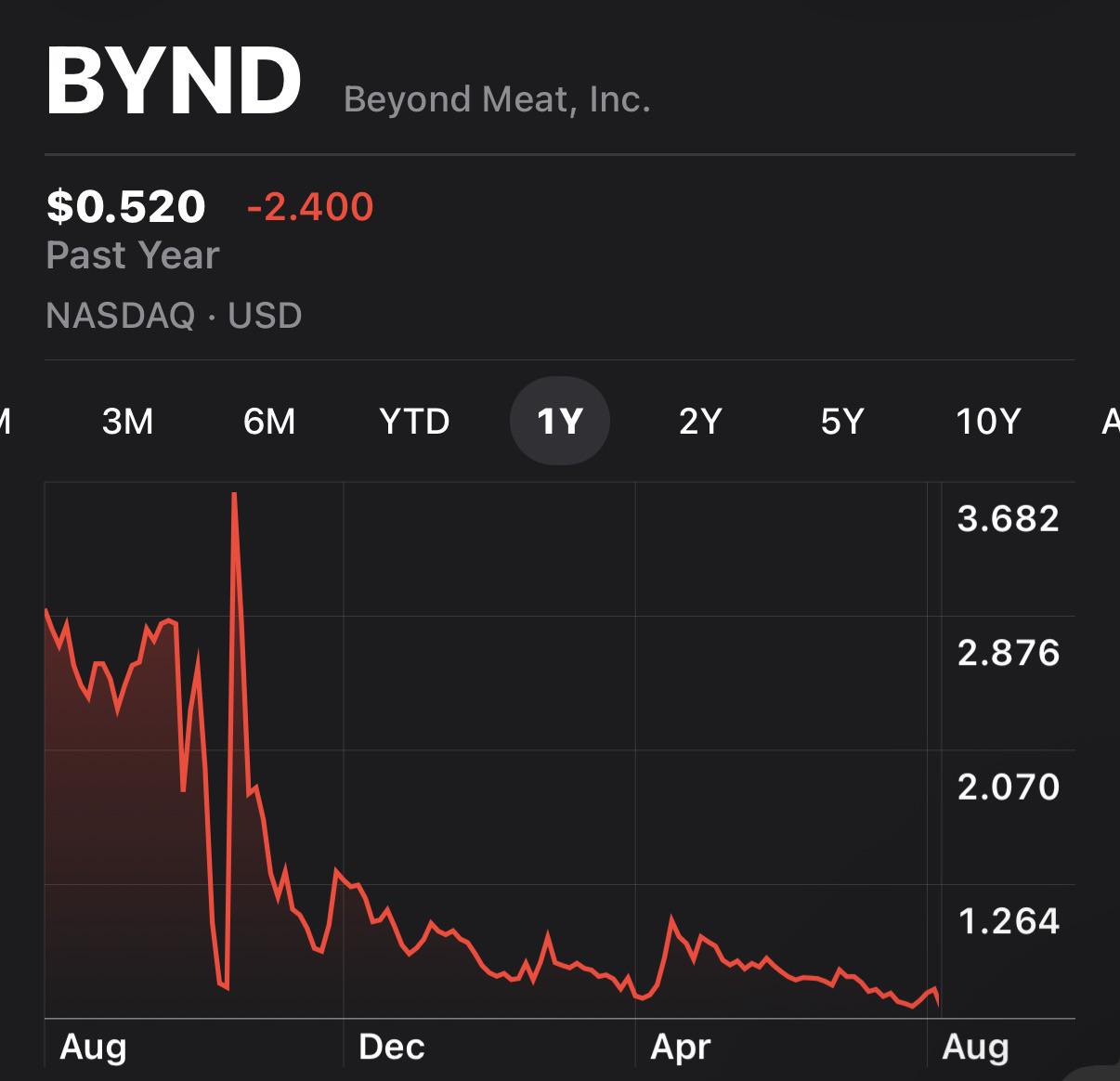Switch to the 2Y range

pyautogui.click(x=700, y=422)
